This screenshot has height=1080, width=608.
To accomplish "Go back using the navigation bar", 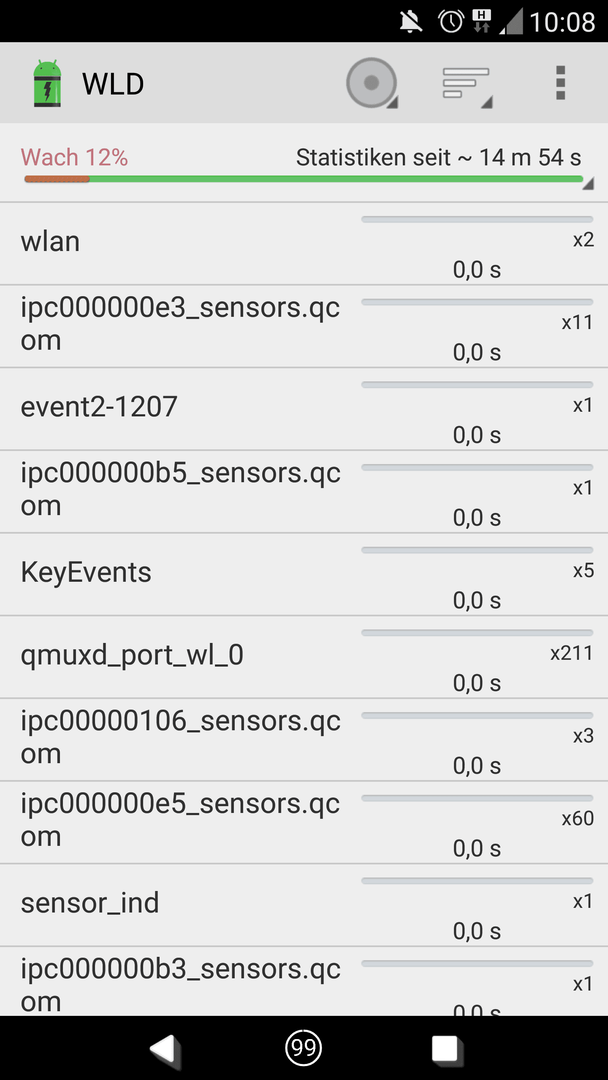I will click(x=165, y=1048).
